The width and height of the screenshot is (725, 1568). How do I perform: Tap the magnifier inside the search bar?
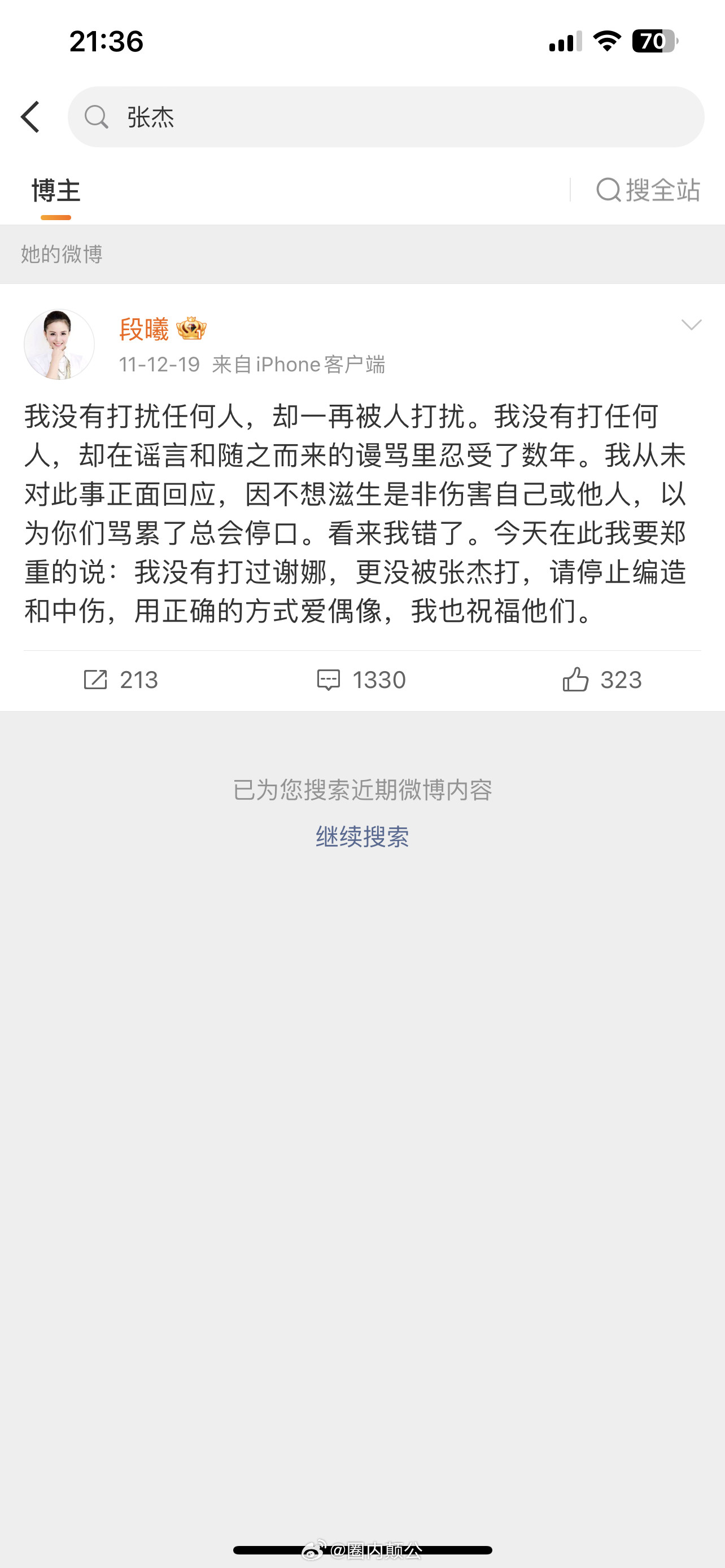pyautogui.click(x=97, y=117)
